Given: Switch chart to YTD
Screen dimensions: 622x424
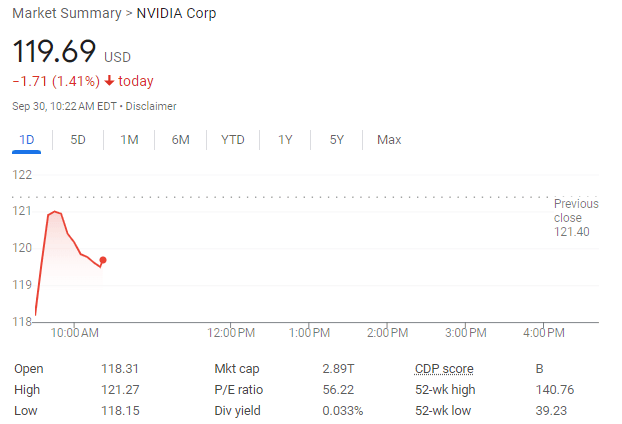Looking at the screenshot, I should pyautogui.click(x=232, y=140).
